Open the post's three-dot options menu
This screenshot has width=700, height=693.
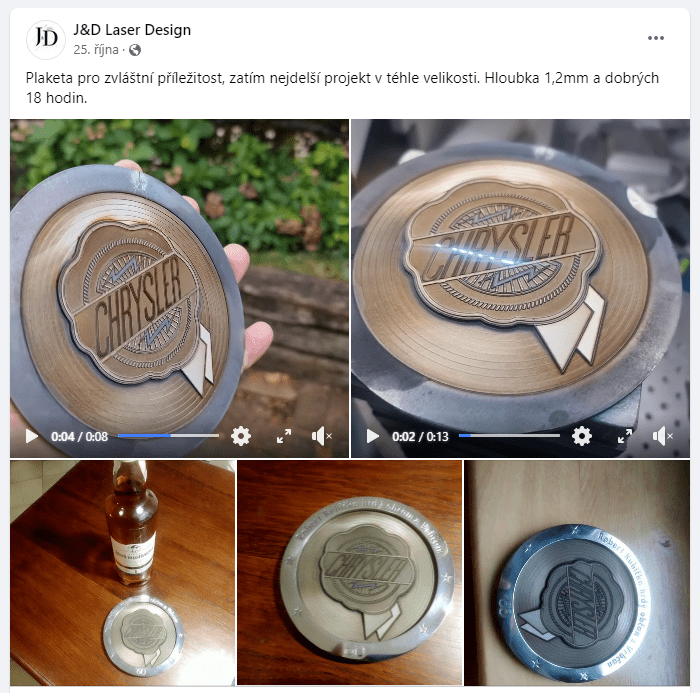[x=656, y=38]
